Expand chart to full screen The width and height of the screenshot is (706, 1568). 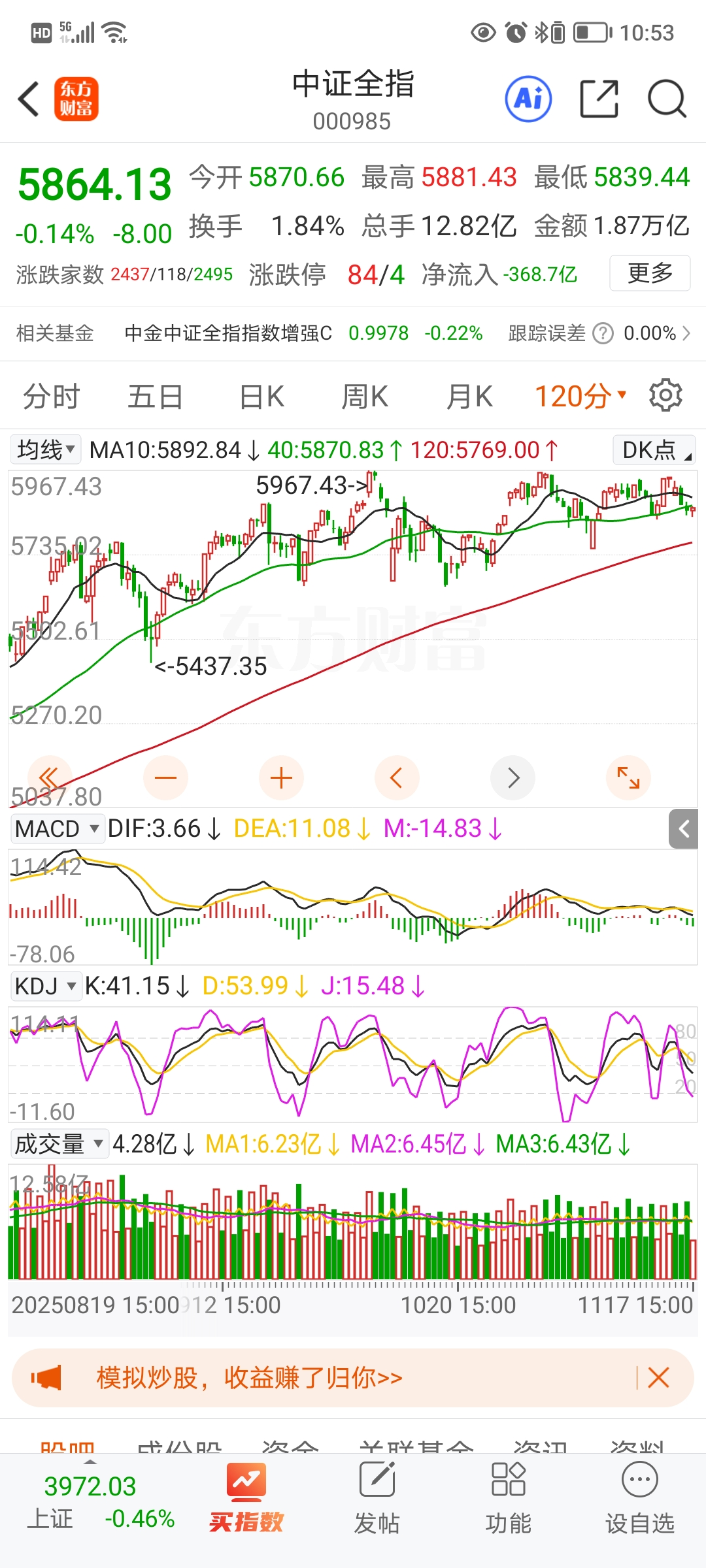click(x=628, y=777)
